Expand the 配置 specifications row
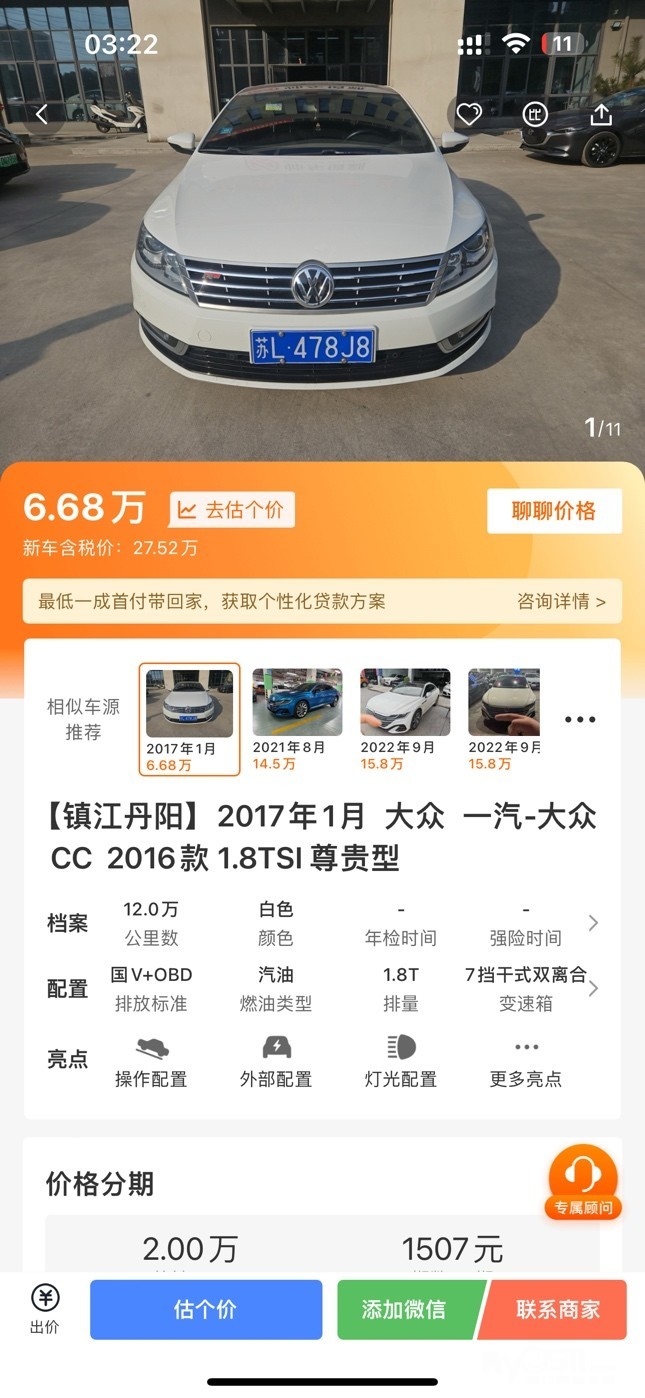This screenshot has height=1398, width=645. (593, 988)
